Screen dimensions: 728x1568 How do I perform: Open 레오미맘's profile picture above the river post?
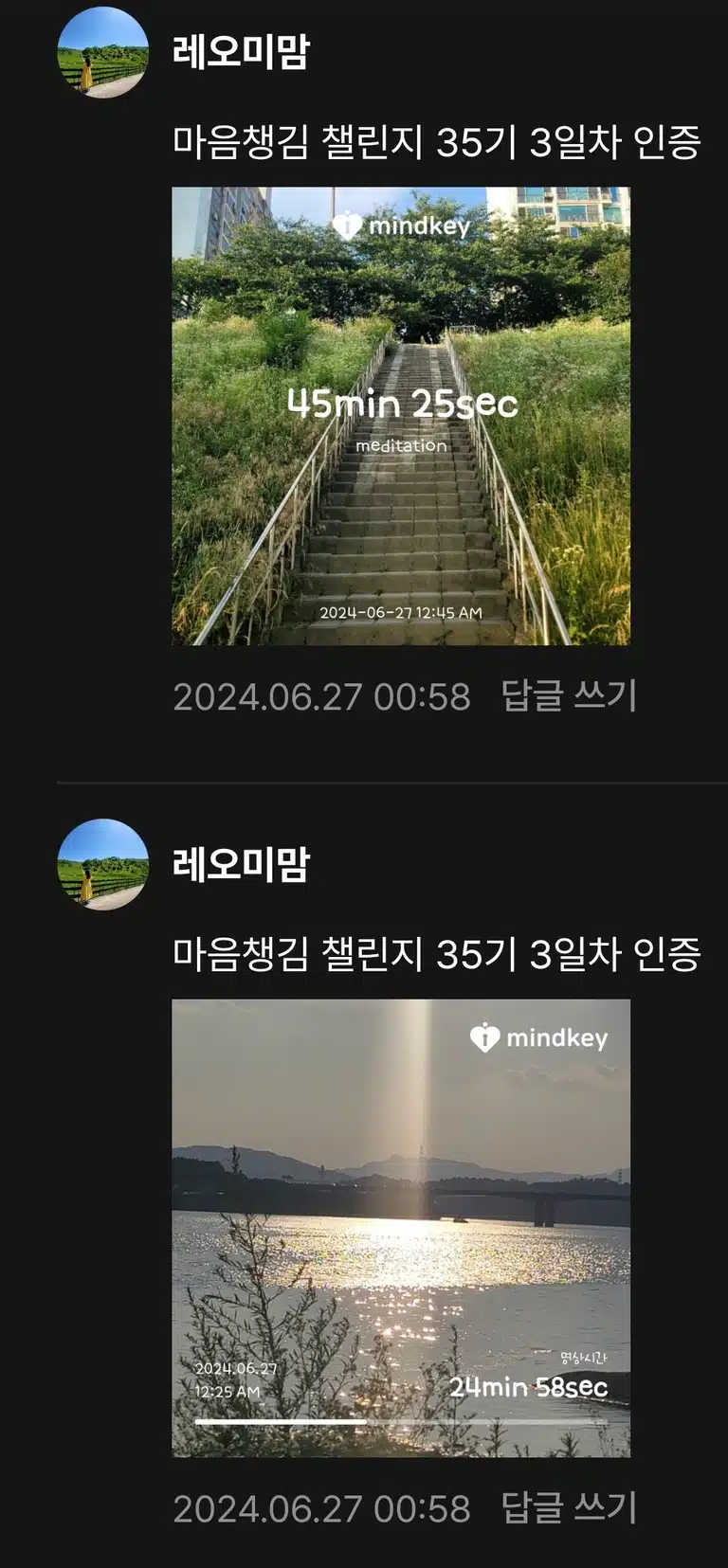pyautogui.click(x=103, y=864)
